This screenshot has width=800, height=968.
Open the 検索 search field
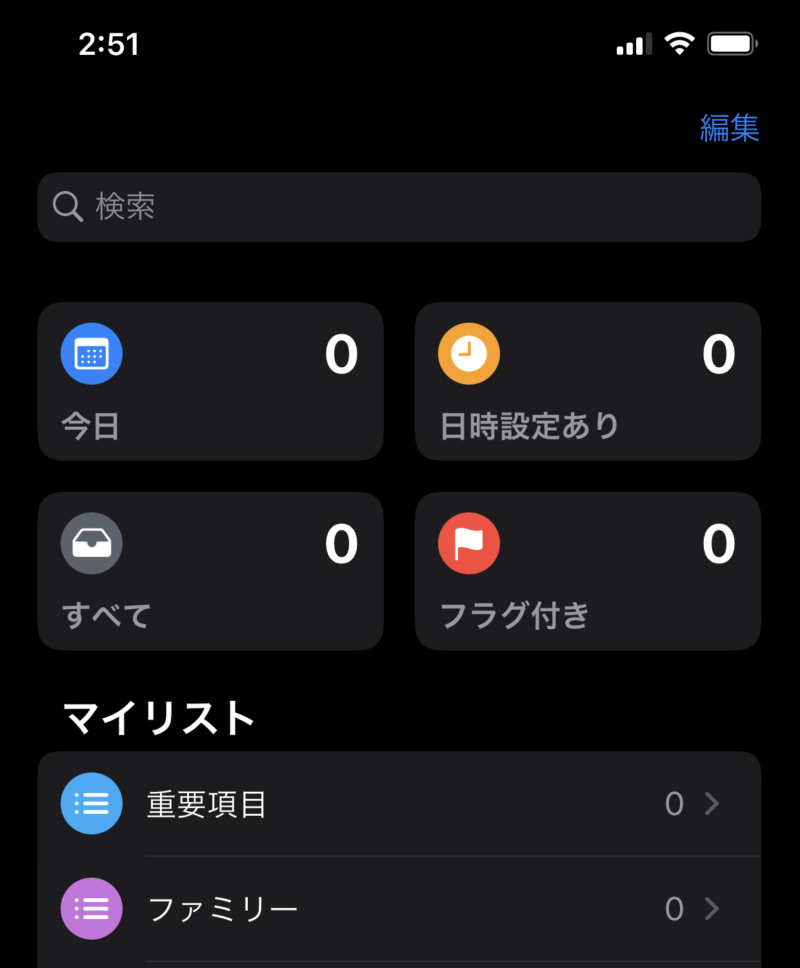point(399,207)
